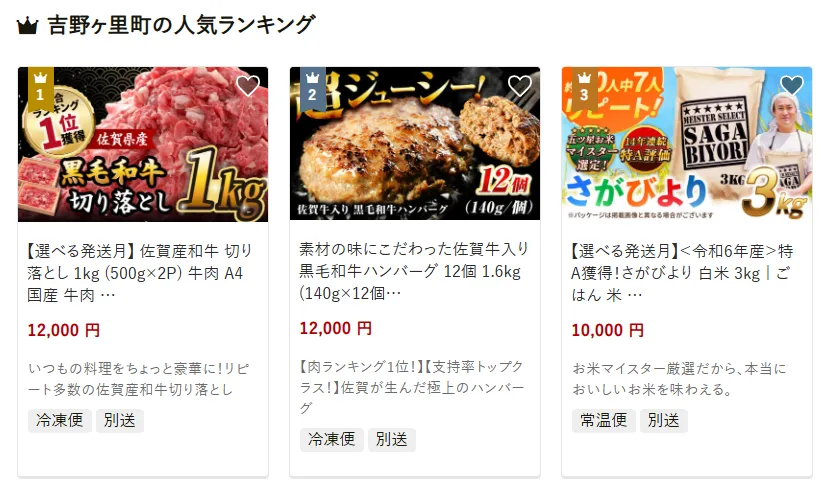Screen dimensions: 835x491
Task: Add the 佐賀牛入りハンバーグ to favorites
Action: click(x=519, y=87)
